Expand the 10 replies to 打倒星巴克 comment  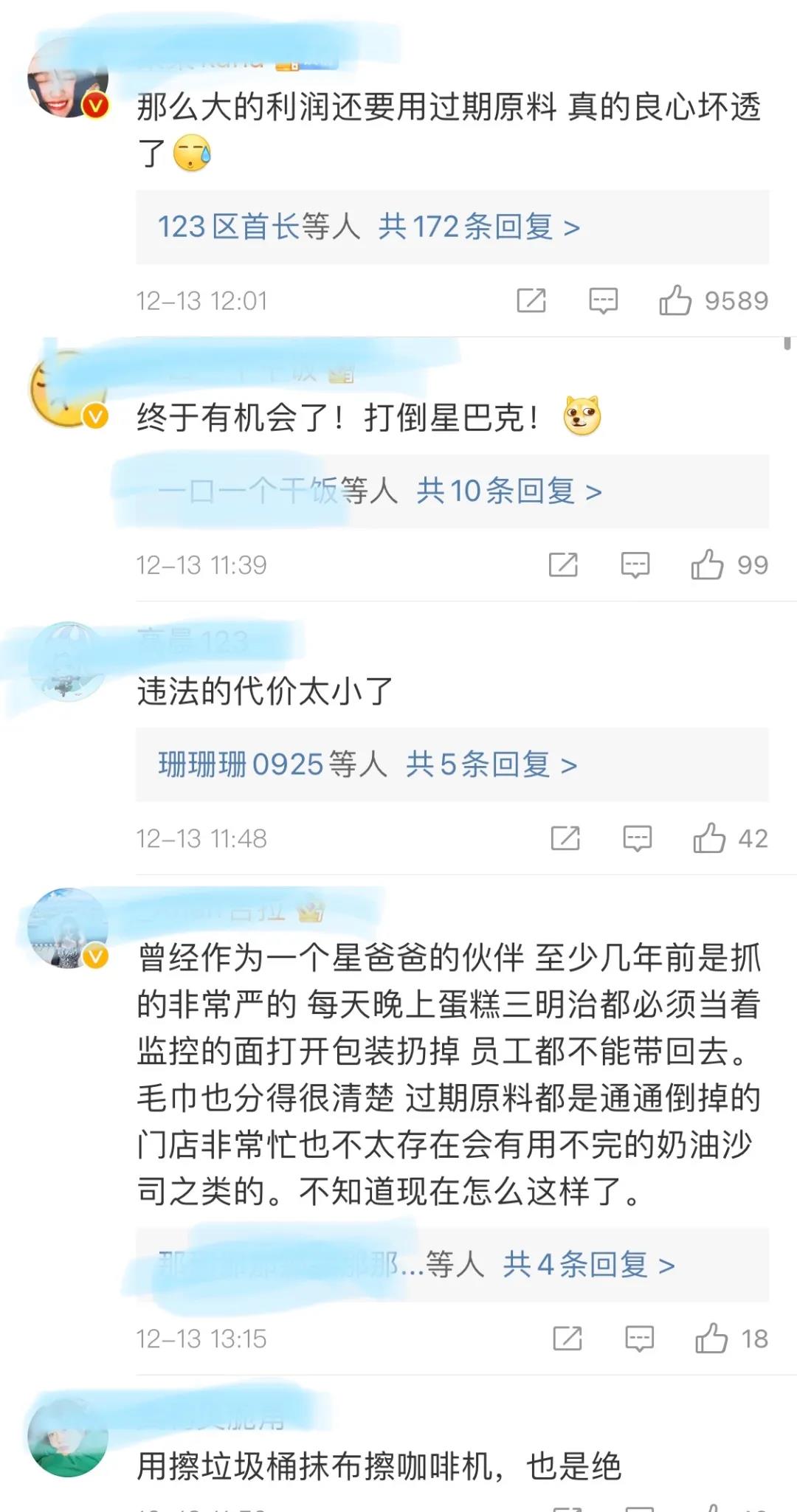coord(508,491)
